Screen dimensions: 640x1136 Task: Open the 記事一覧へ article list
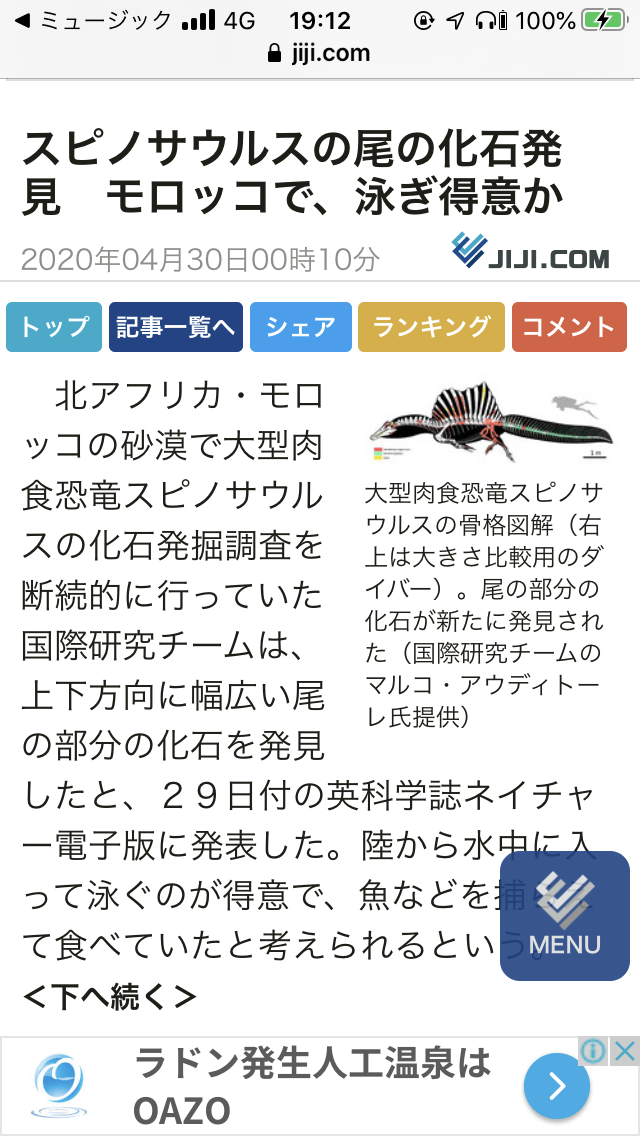[176, 327]
